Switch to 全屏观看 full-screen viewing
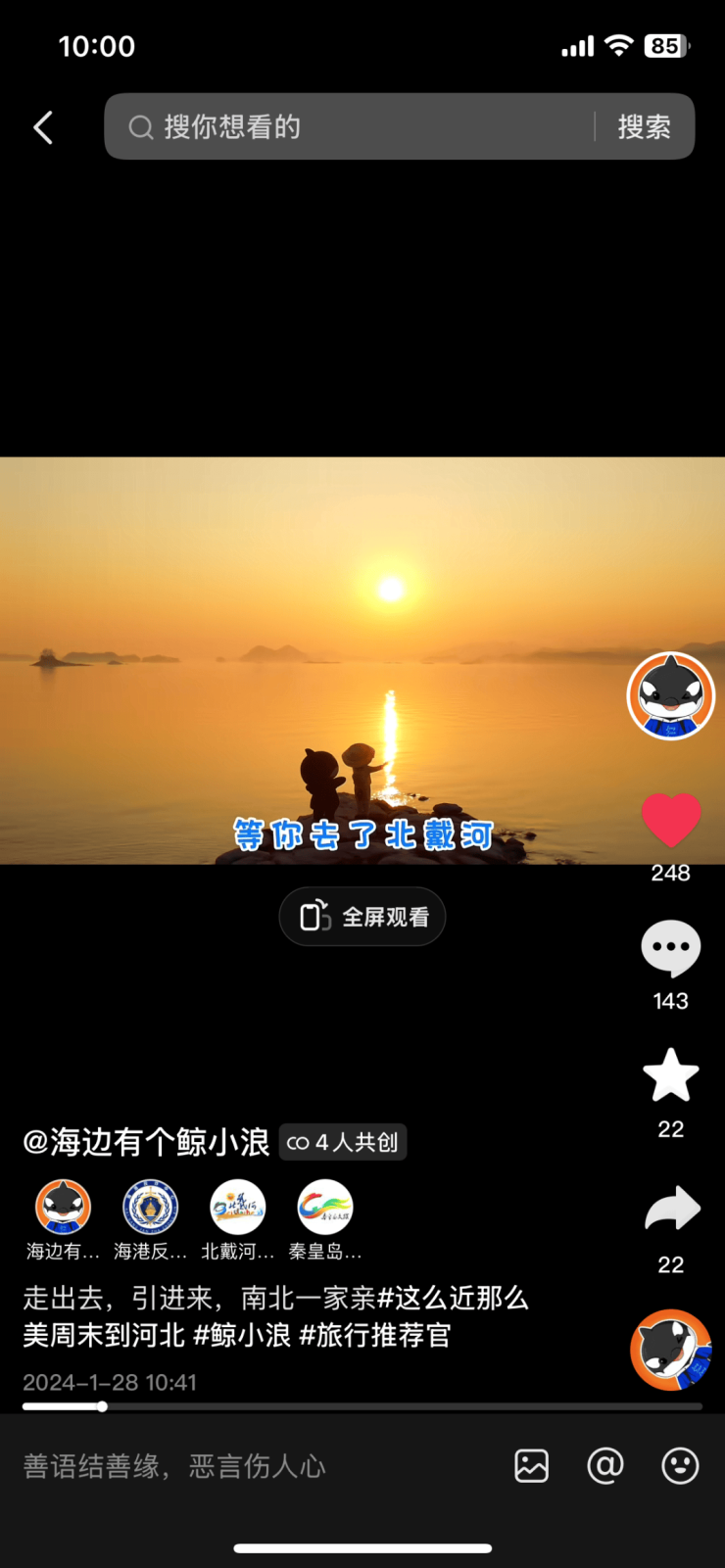The width and height of the screenshot is (725, 1568). 362,917
